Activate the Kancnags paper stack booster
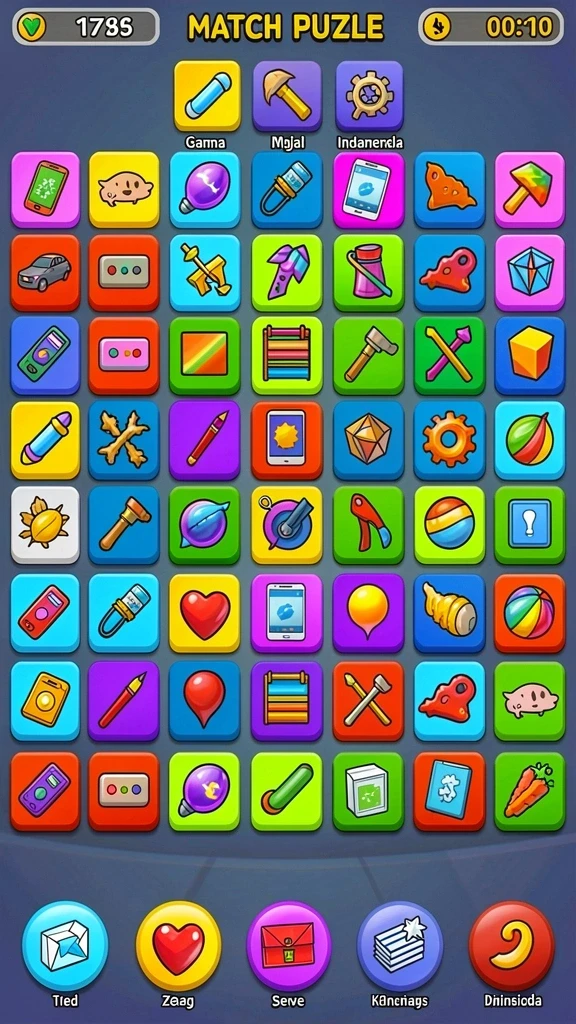 coord(400,944)
